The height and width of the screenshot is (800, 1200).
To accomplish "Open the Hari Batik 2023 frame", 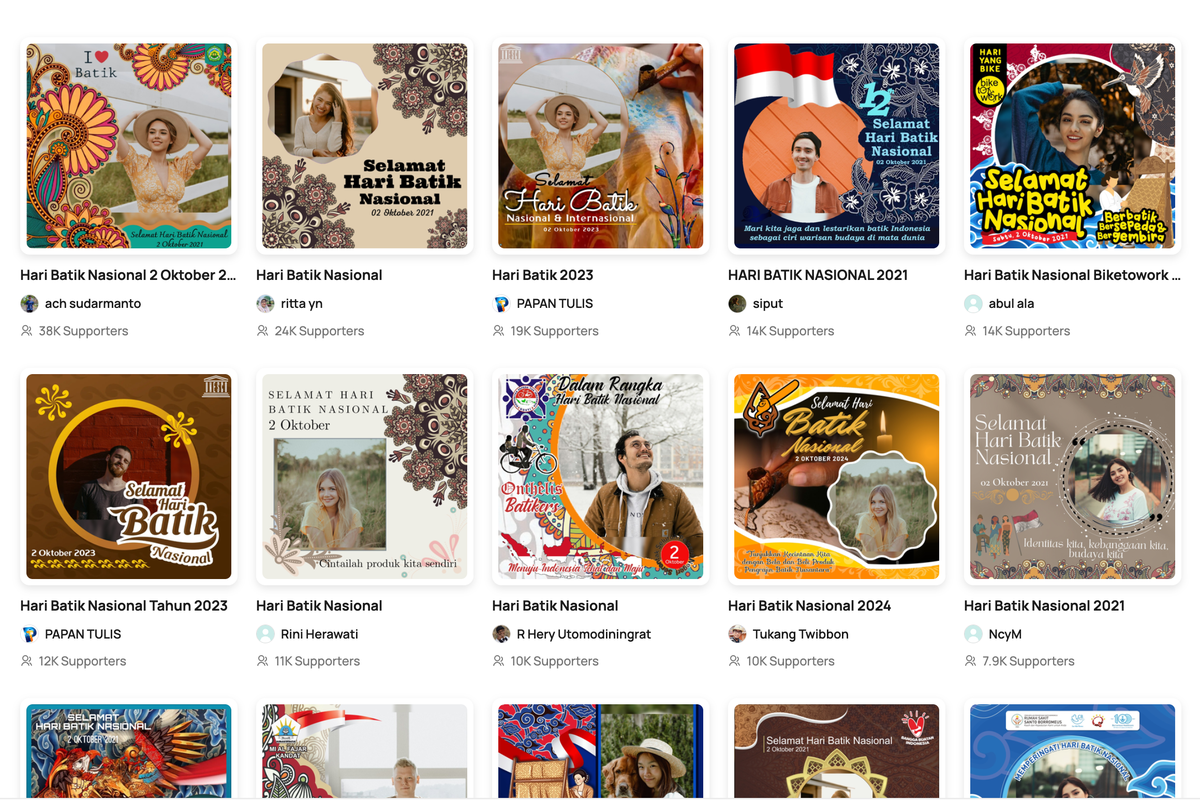I will (601, 146).
